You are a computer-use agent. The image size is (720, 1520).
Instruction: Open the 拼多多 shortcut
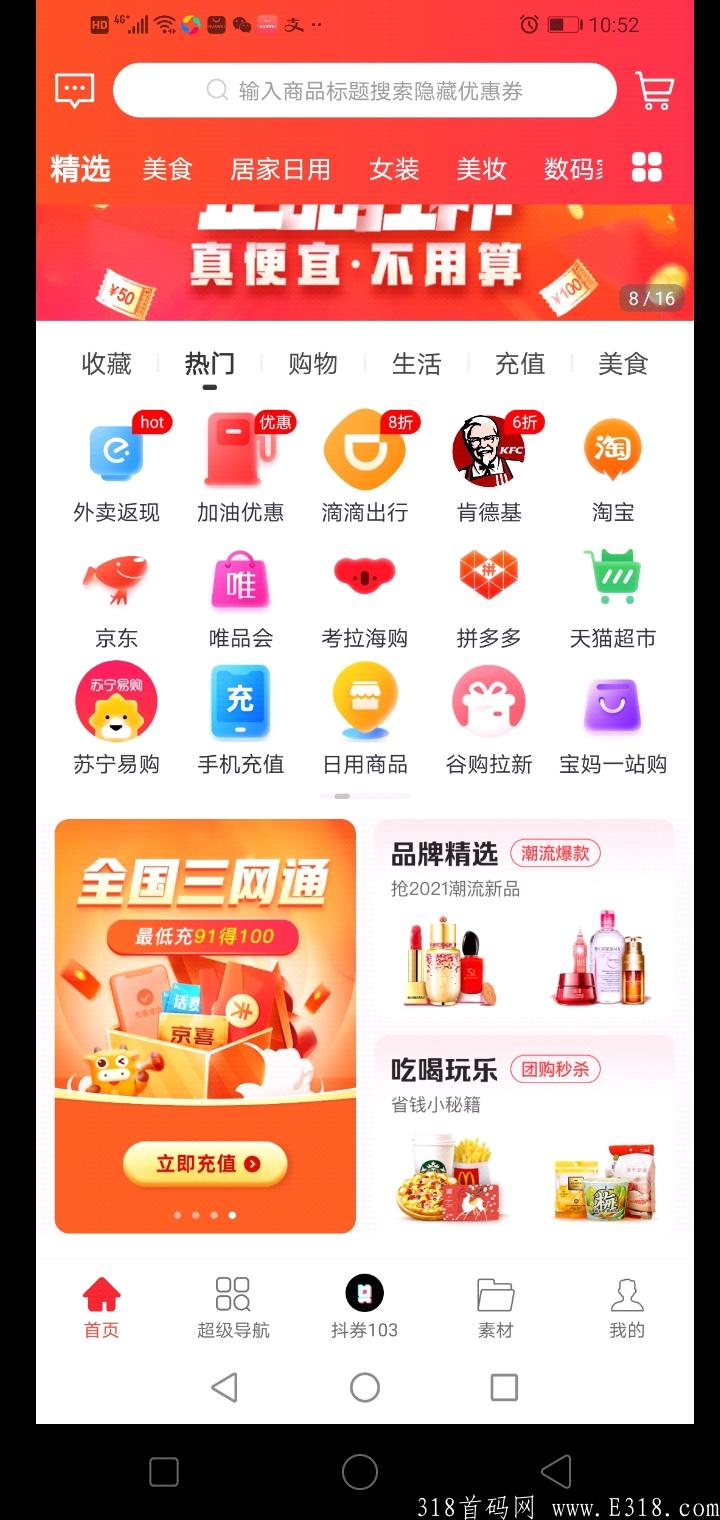(489, 594)
